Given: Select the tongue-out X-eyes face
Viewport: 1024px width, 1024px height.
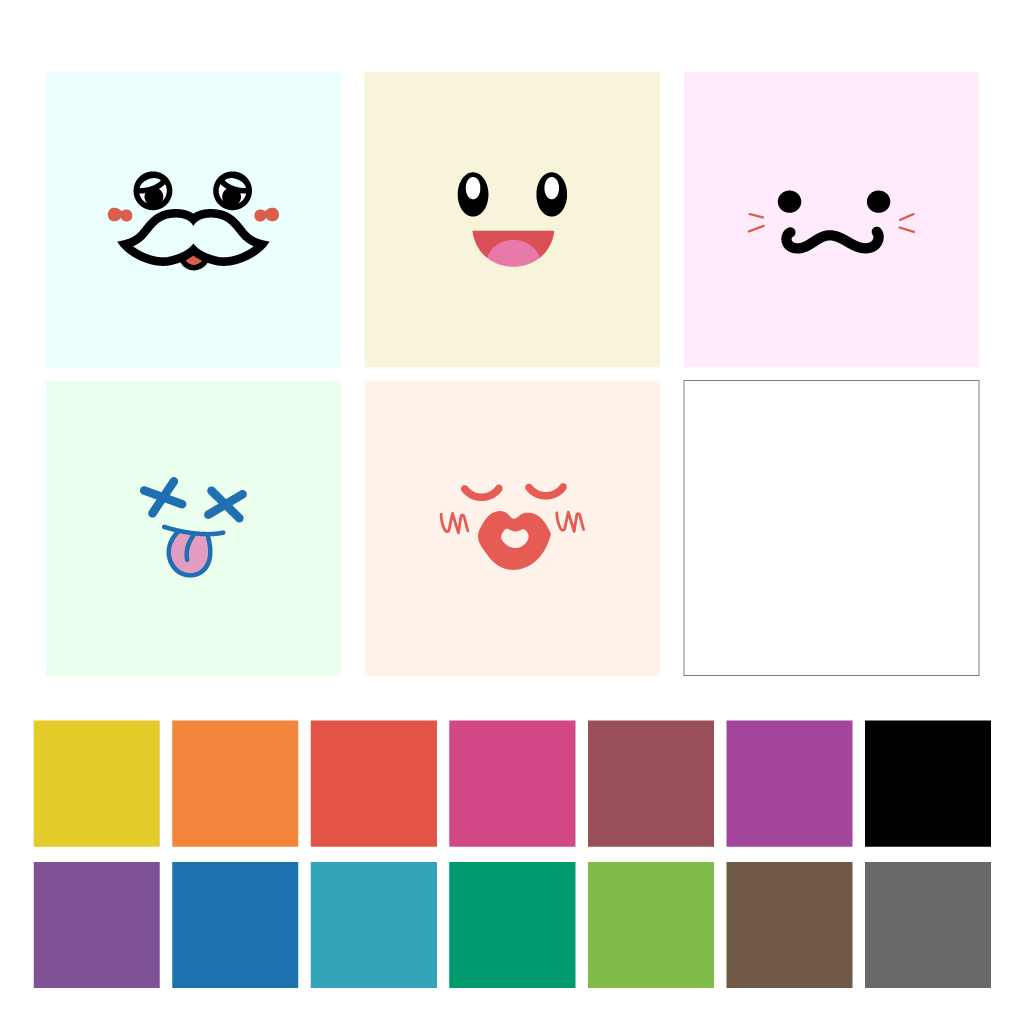Looking at the screenshot, I should tap(193, 528).
